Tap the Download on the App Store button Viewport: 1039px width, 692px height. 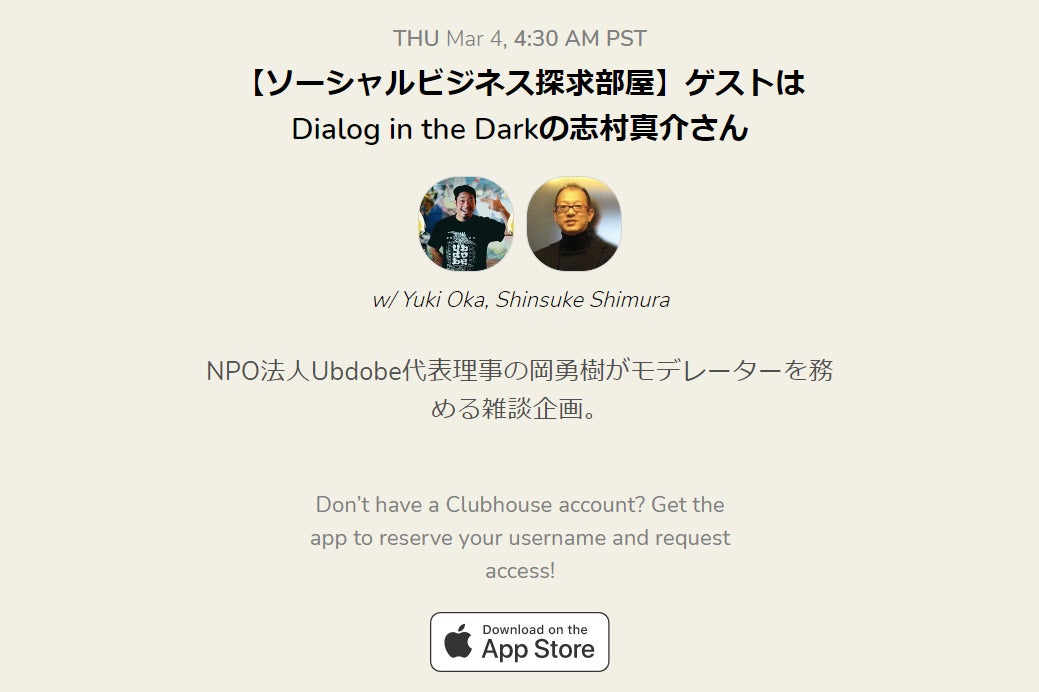519,642
